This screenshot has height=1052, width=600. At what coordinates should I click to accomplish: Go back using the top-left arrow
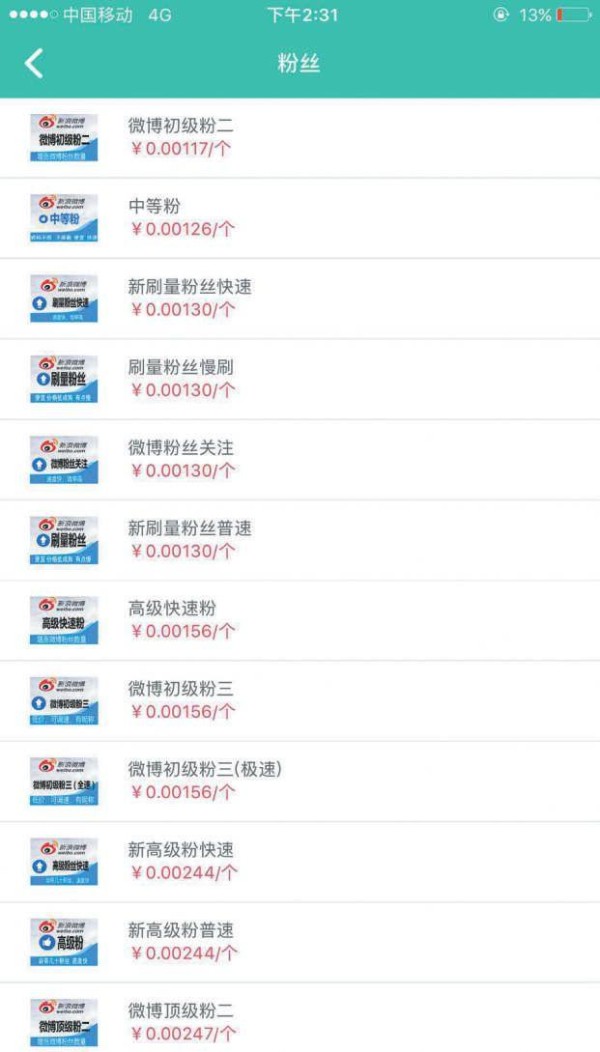(x=34, y=64)
